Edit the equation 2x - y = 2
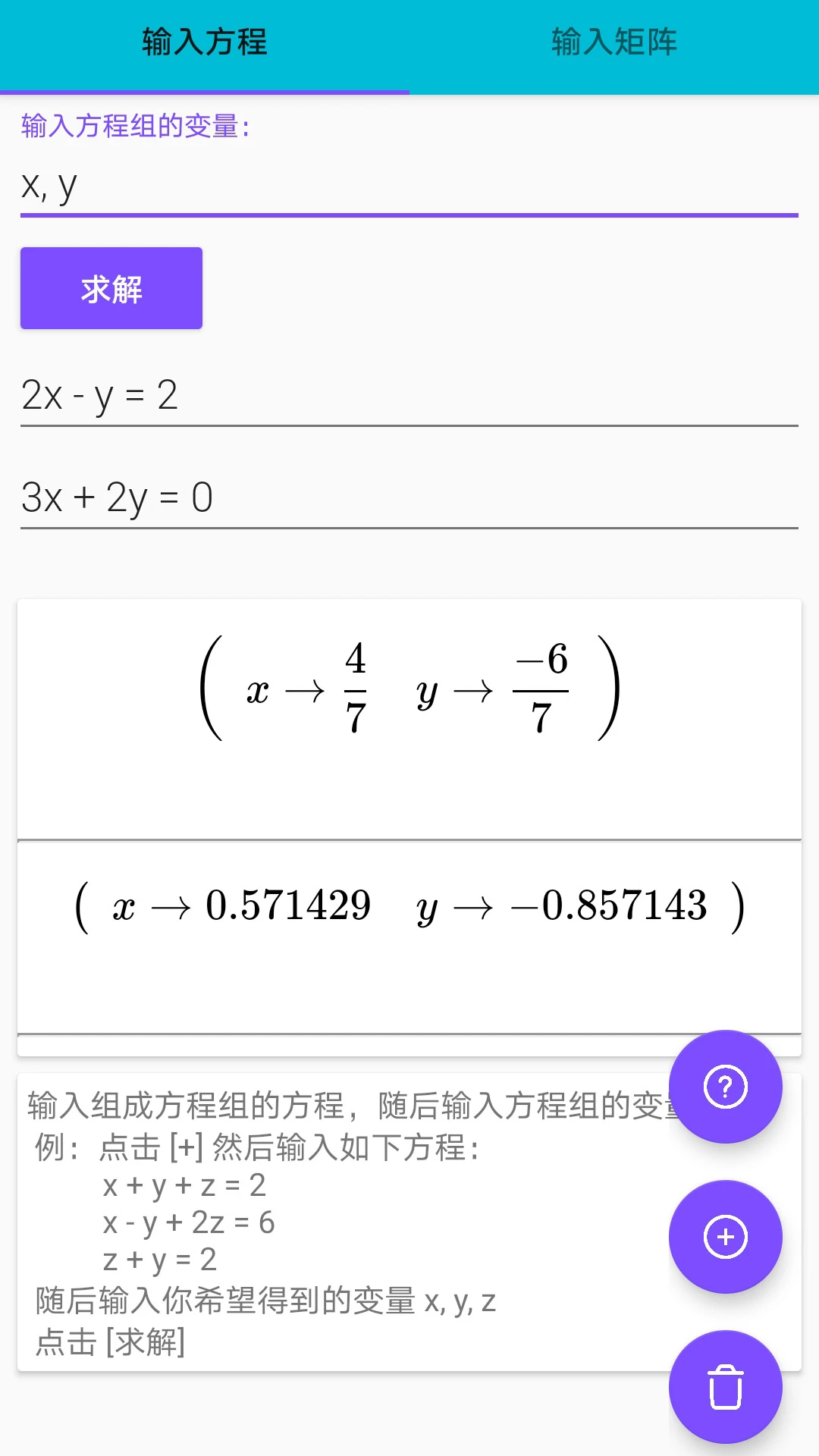Image resolution: width=819 pixels, height=1456 pixels. coord(409,396)
